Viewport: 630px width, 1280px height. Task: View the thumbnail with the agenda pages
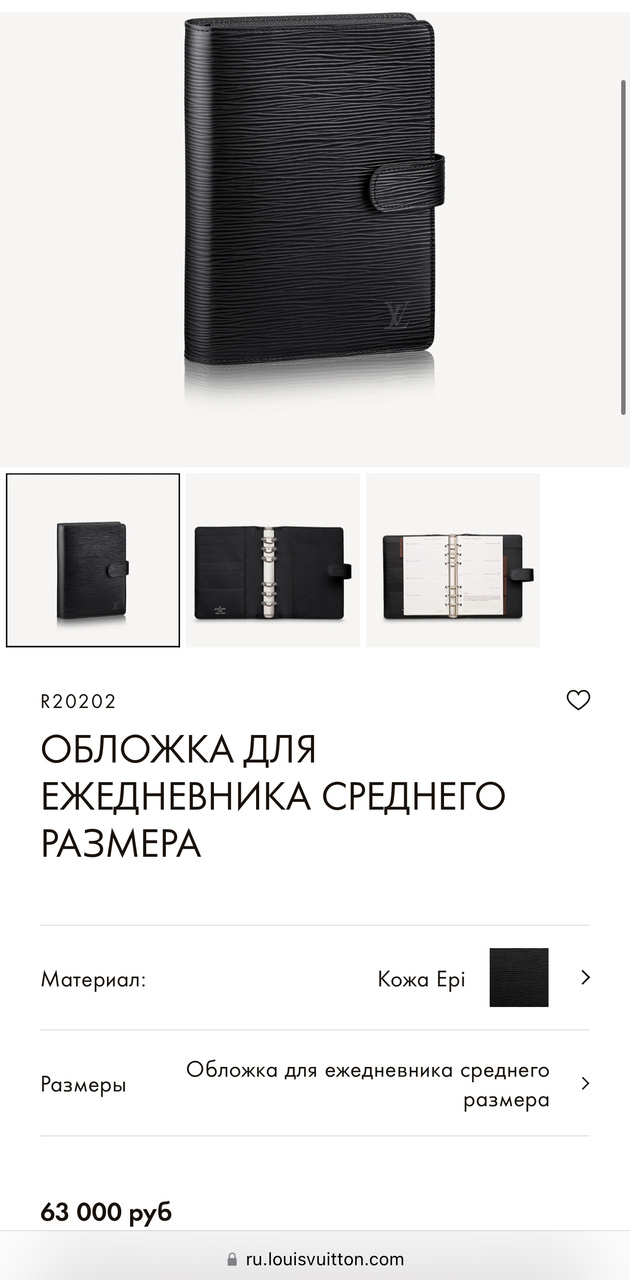point(453,561)
